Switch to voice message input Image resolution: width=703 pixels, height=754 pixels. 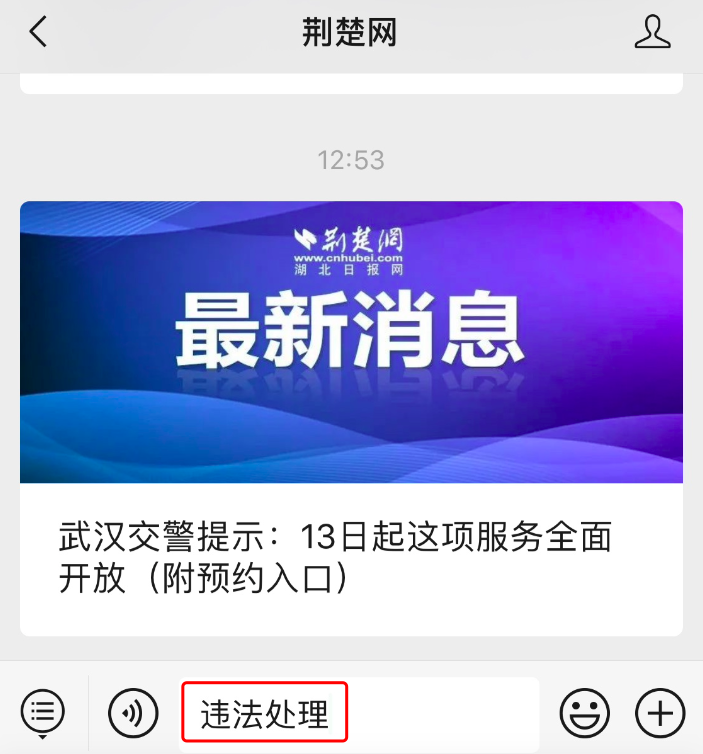point(134,713)
